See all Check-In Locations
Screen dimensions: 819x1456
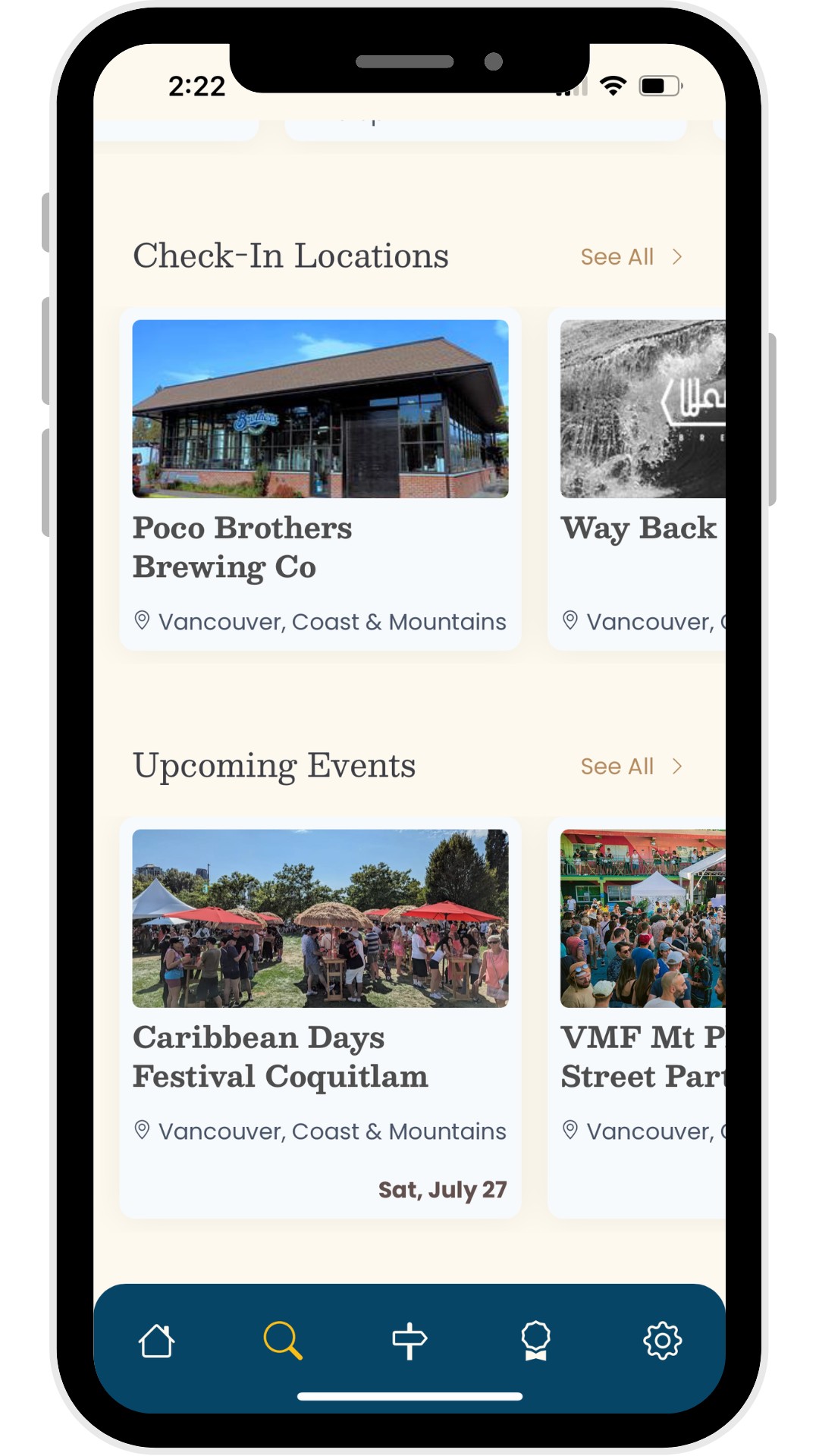pyautogui.click(x=631, y=257)
